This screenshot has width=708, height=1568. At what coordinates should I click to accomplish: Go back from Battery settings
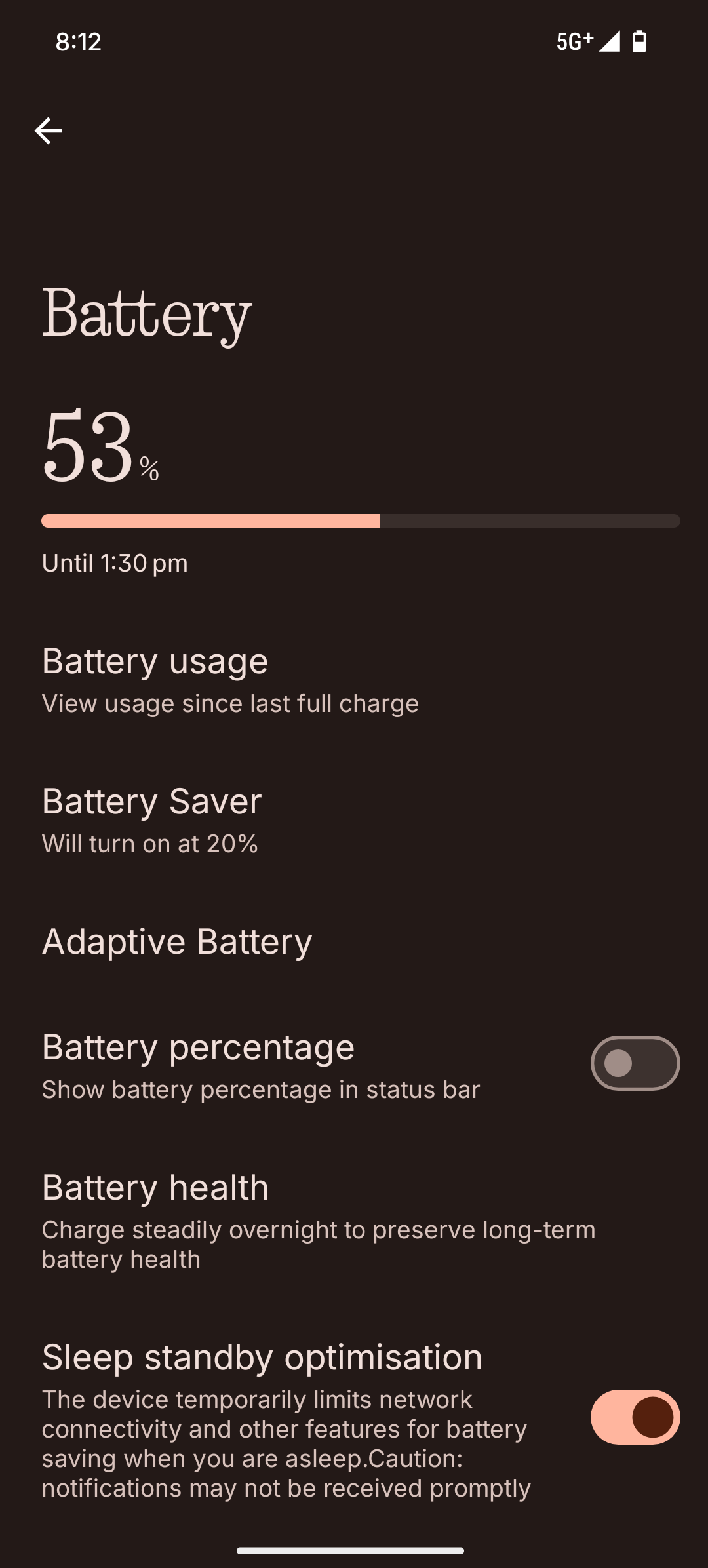[x=48, y=131]
